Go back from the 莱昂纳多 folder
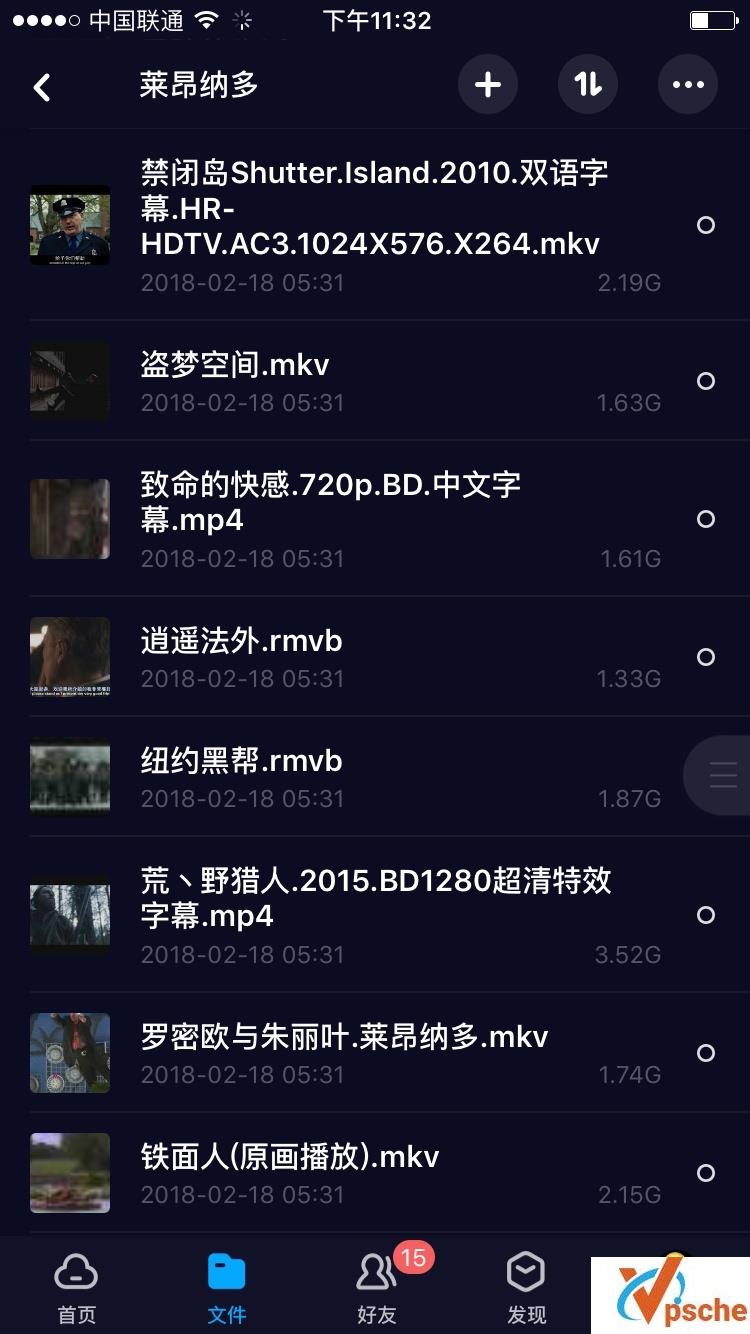The width and height of the screenshot is (750, 1334). pyautogui.click(x=42, y=87)
